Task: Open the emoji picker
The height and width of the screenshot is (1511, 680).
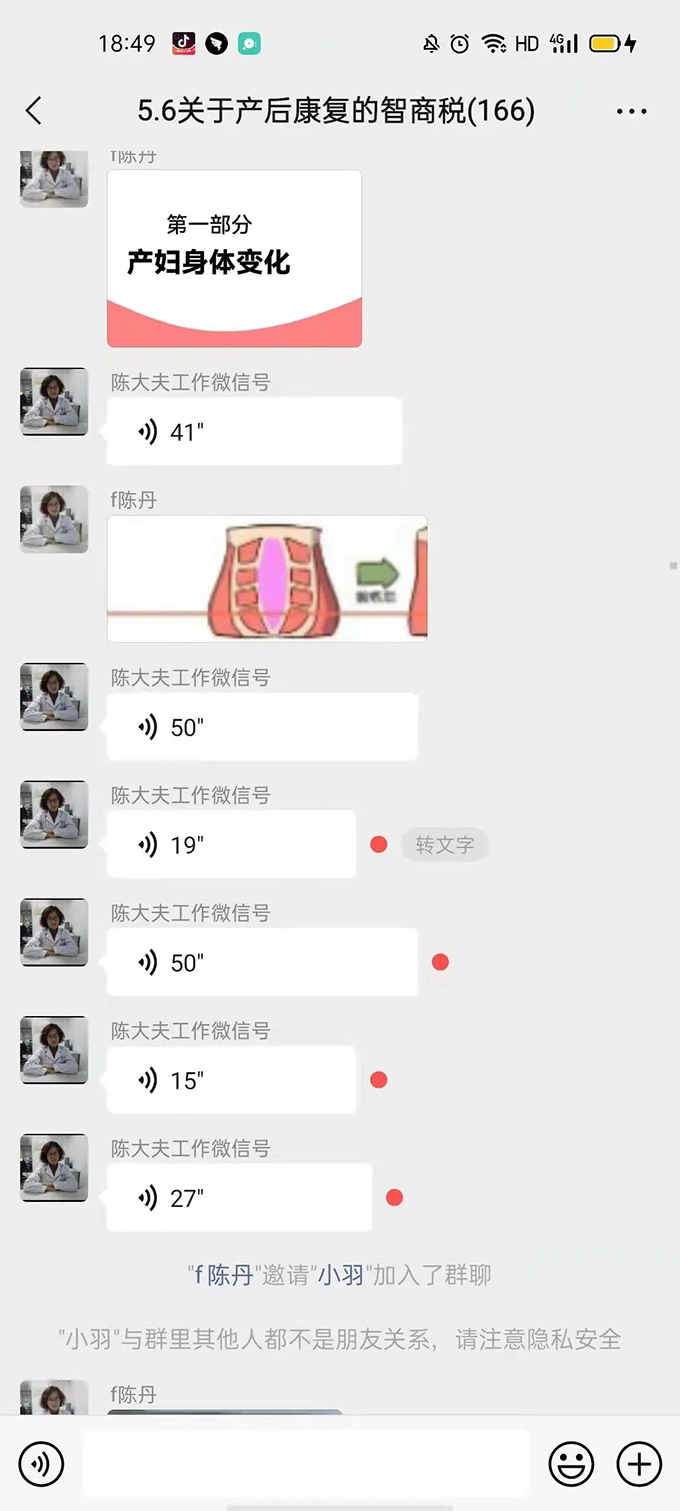Action: 571,1465
